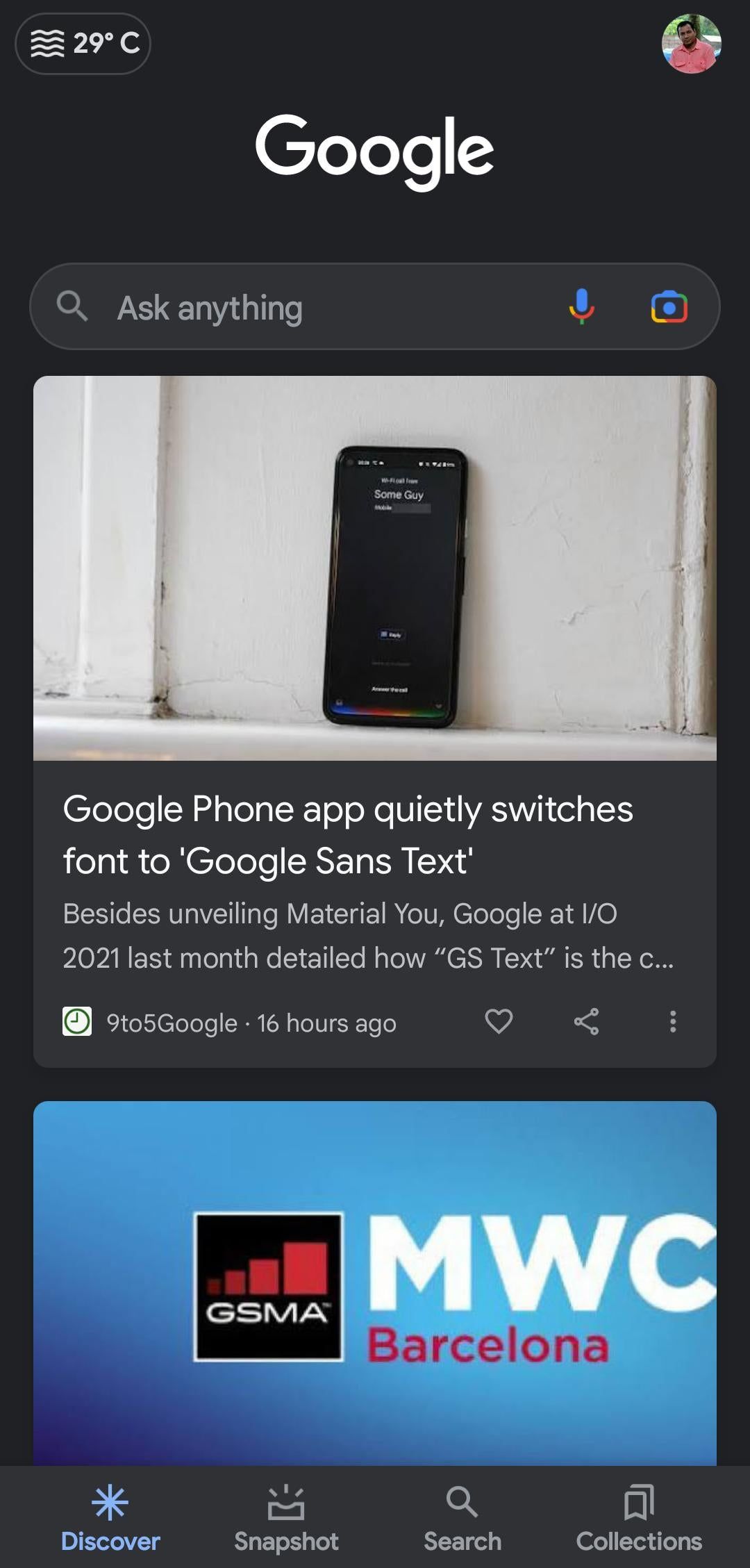Like the 9to5Google article
This screenshot has width=750, height=1568.
tap(499, 1021)
